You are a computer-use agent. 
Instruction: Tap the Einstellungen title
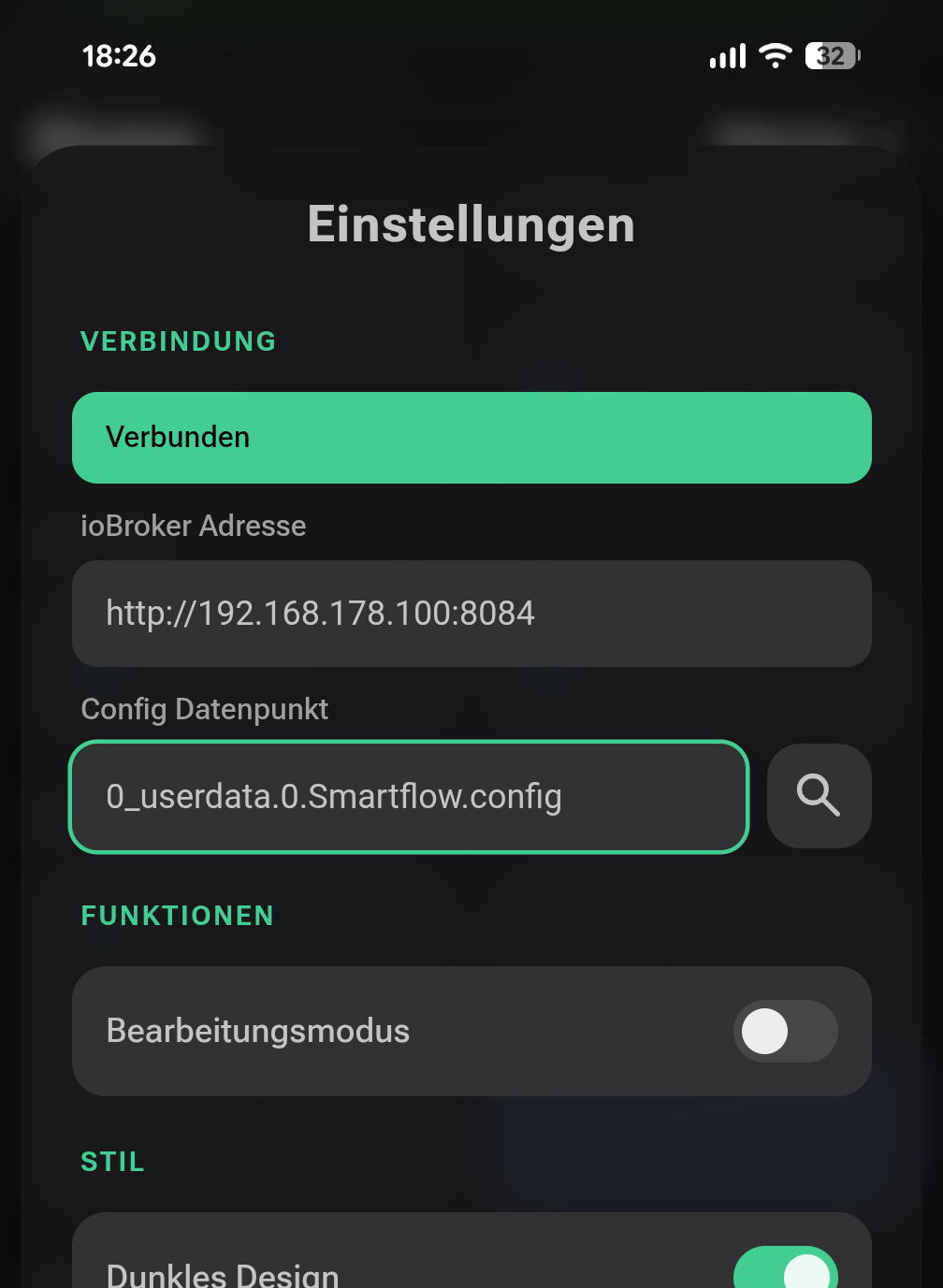[x=471, y=224]
